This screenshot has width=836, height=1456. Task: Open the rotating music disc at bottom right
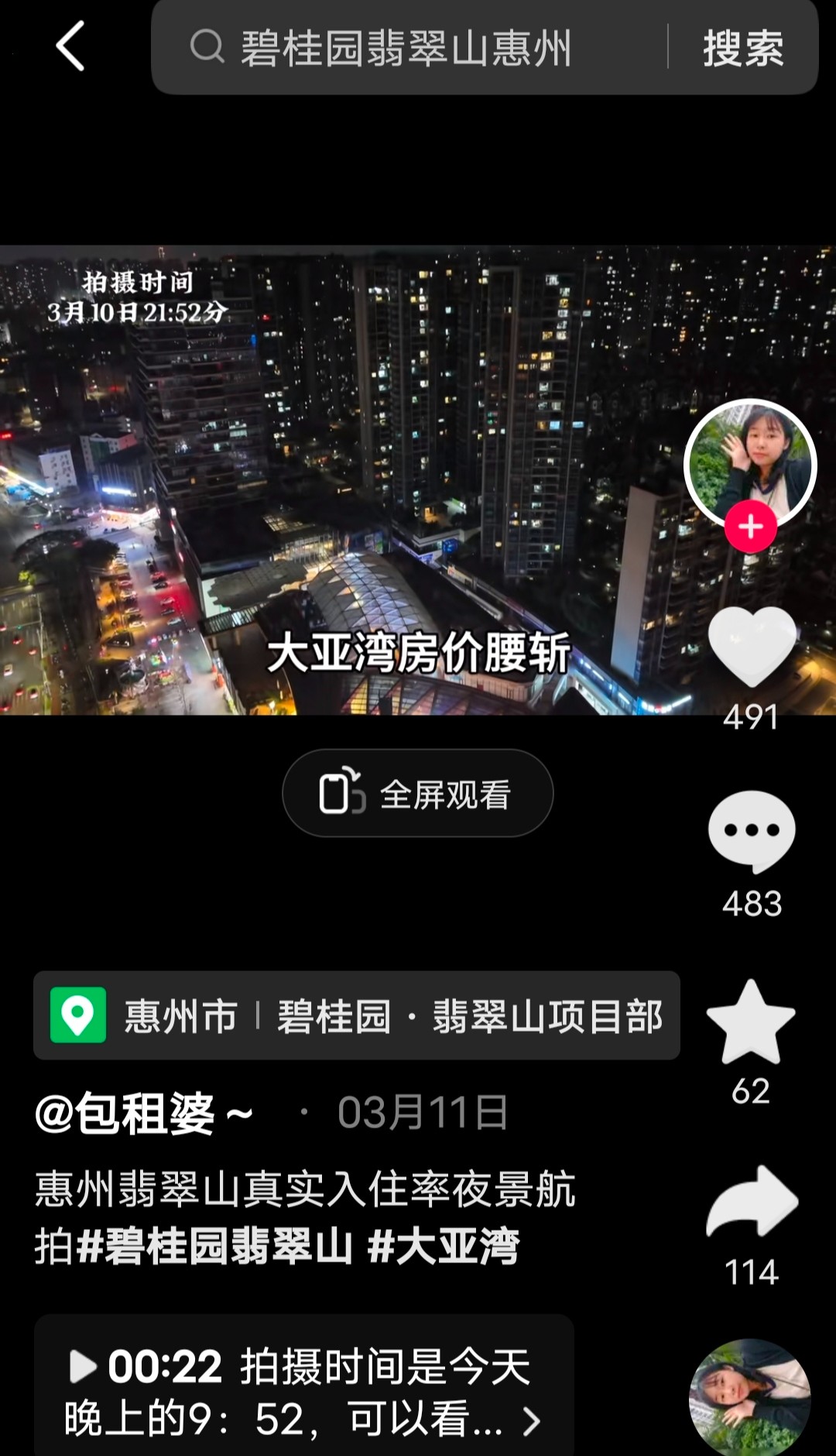pos(750,1398)
